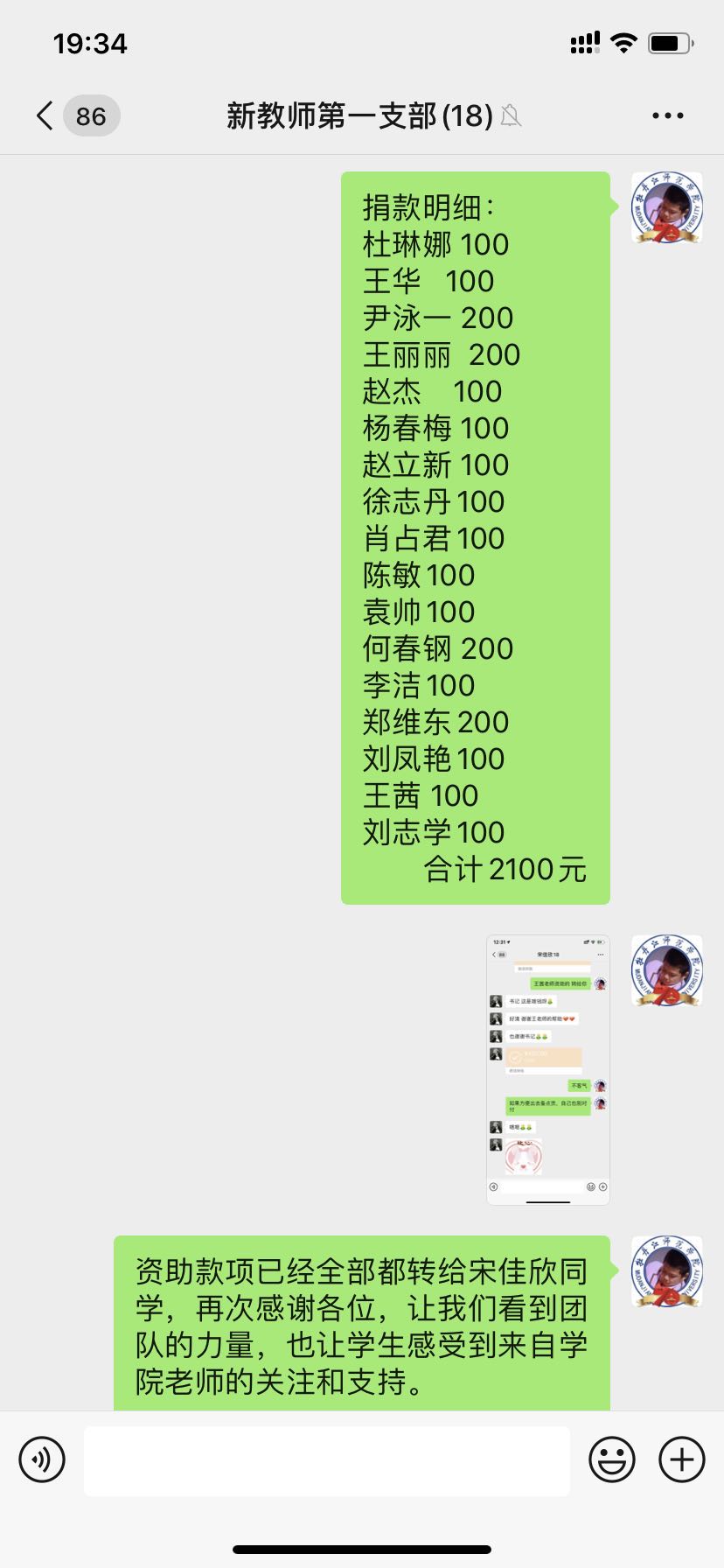Image resolution: width=724 pixels, height=1568 pixels.
Task: Open the group chat options menu
Action: point(667,115)
